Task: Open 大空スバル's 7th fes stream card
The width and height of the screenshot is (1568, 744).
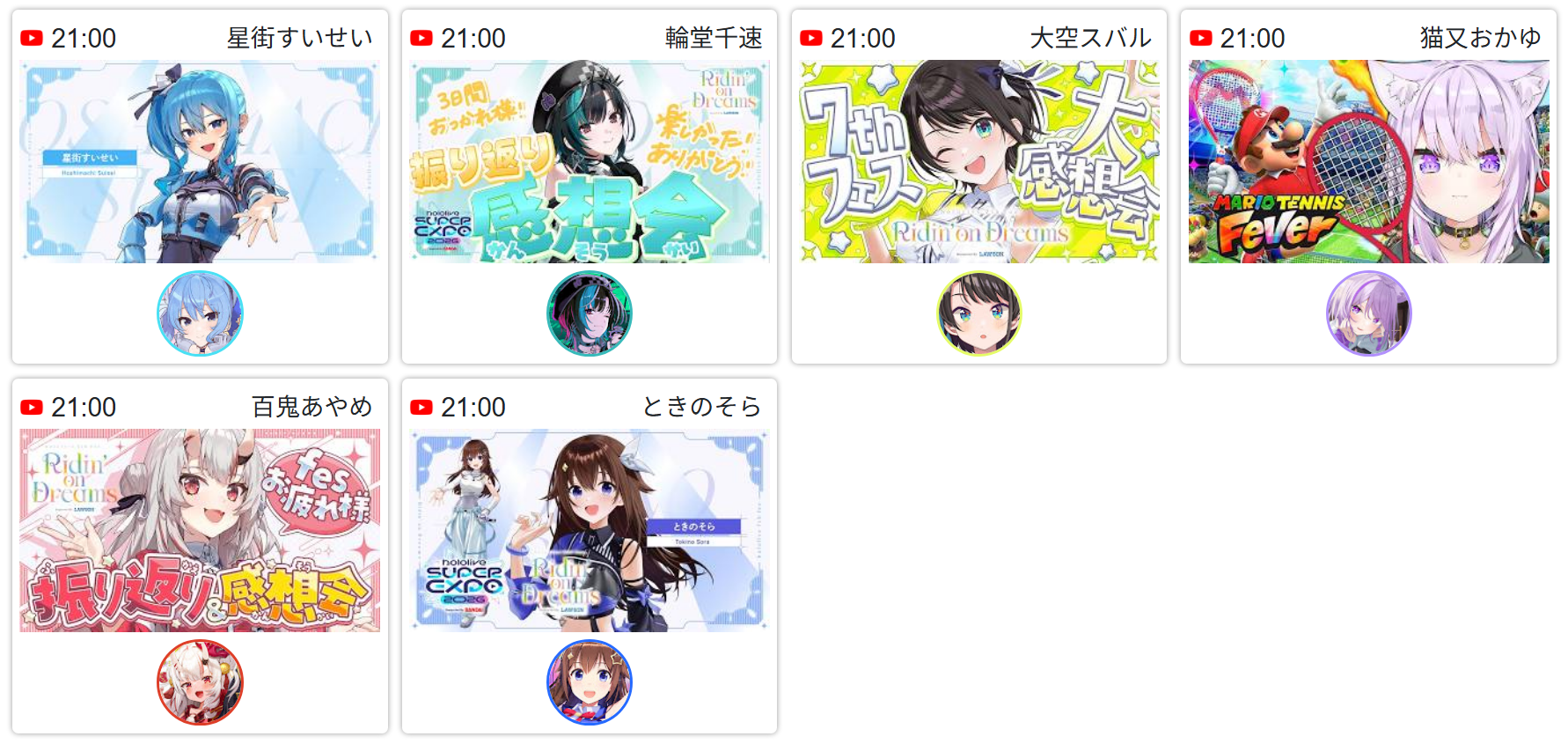Action: [979, 162]
